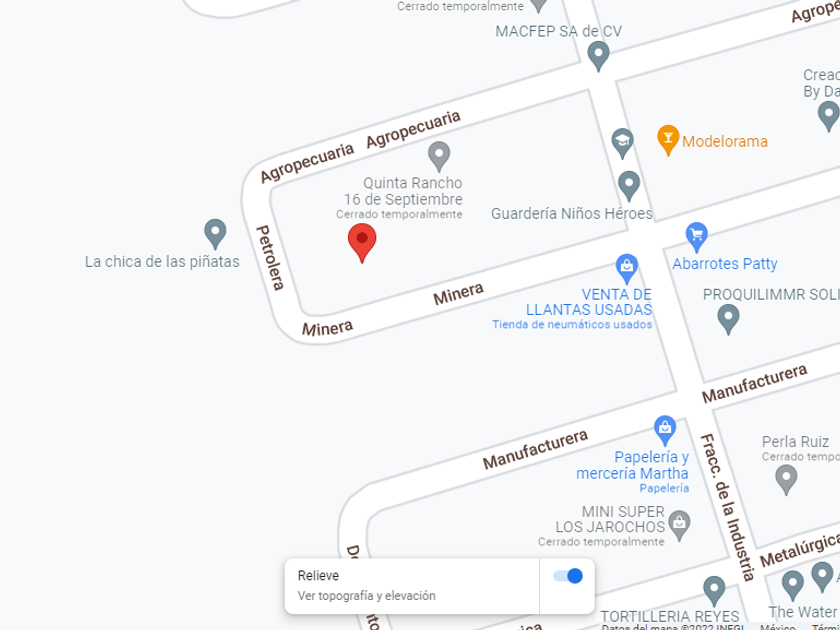Select the Abarrotes Patty store marker

pyautogui.click(x=696, y=237)
